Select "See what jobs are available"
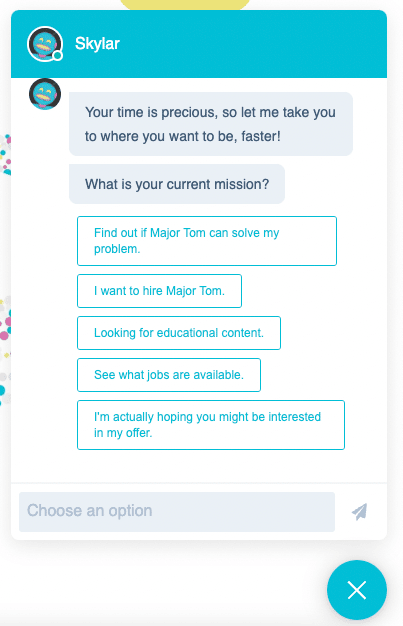The width and height of the screenshot is (403, 626). click(169, 375)
